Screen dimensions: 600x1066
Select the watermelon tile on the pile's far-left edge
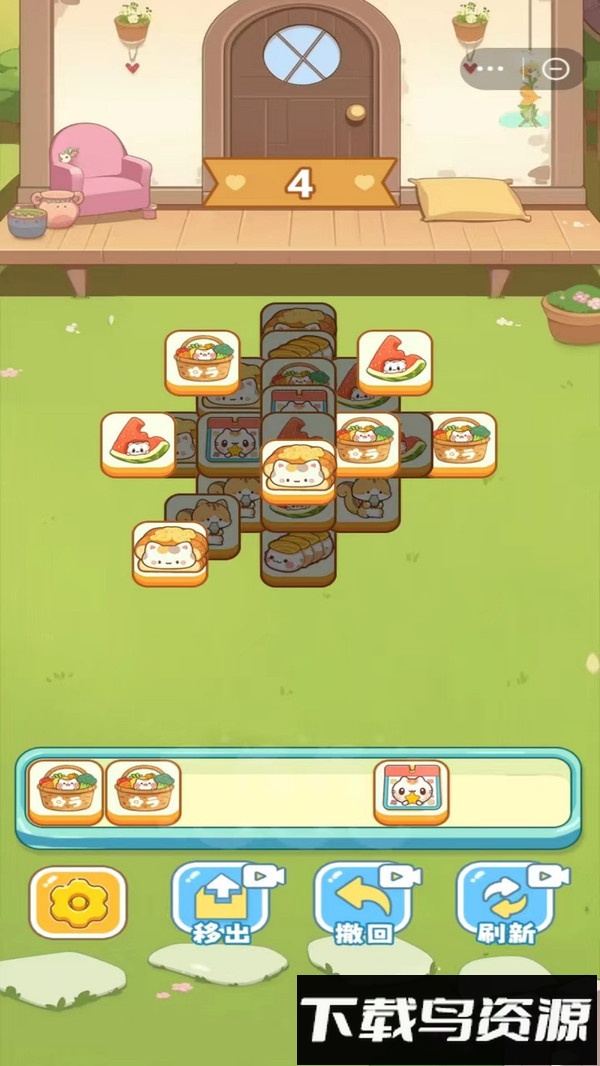click(x=138, y=443)
